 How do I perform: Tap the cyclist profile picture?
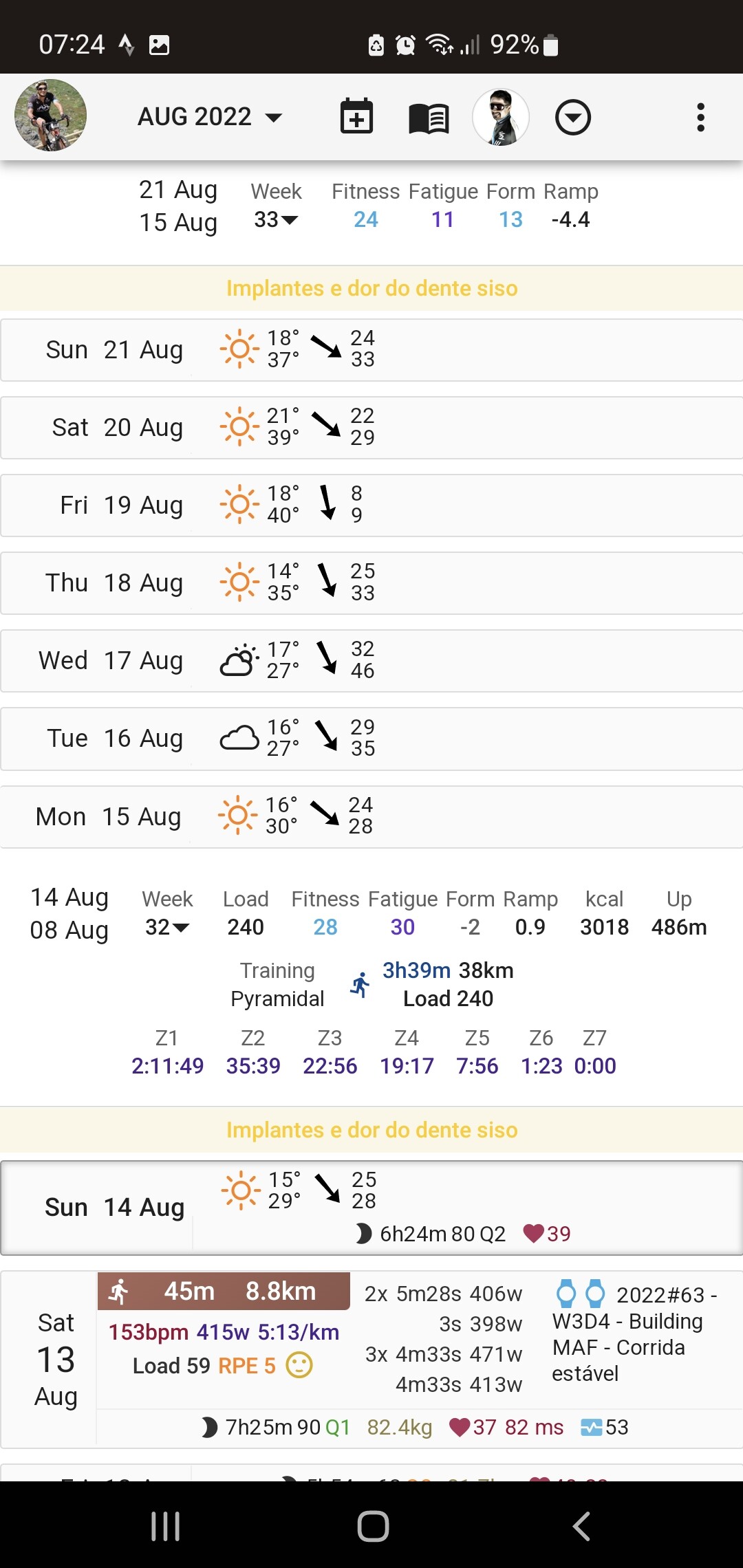click(51, 115)
